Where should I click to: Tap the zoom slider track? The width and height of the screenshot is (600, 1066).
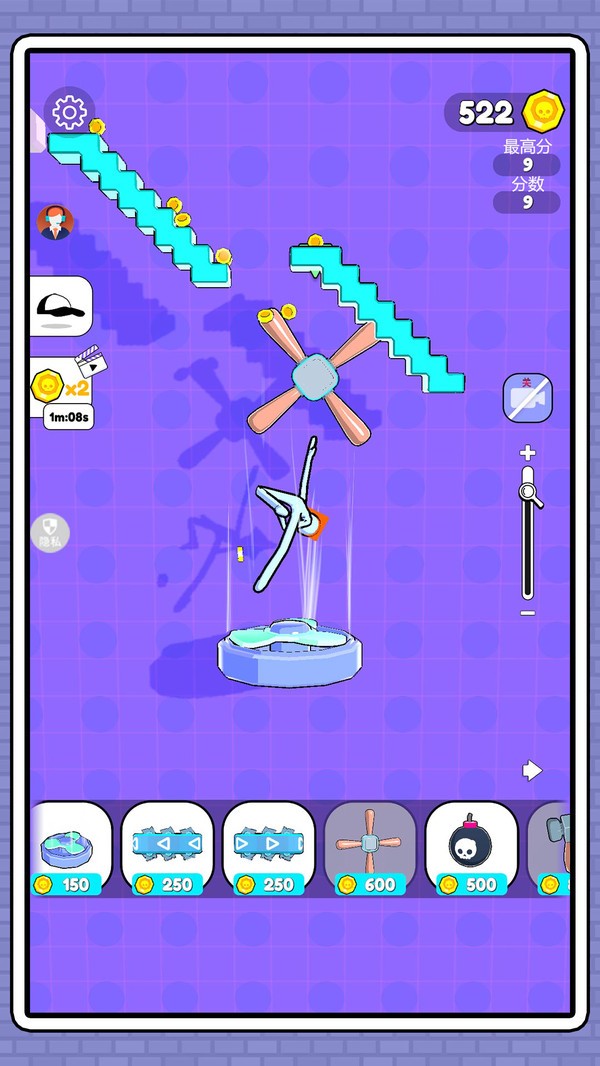(x=527, y=532)
